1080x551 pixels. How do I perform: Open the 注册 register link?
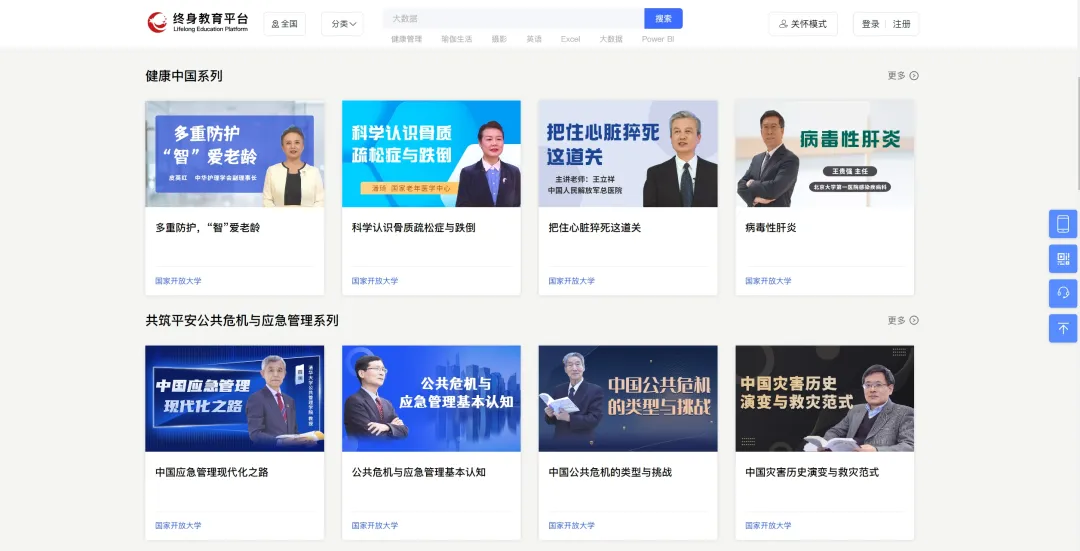point(901,24)
